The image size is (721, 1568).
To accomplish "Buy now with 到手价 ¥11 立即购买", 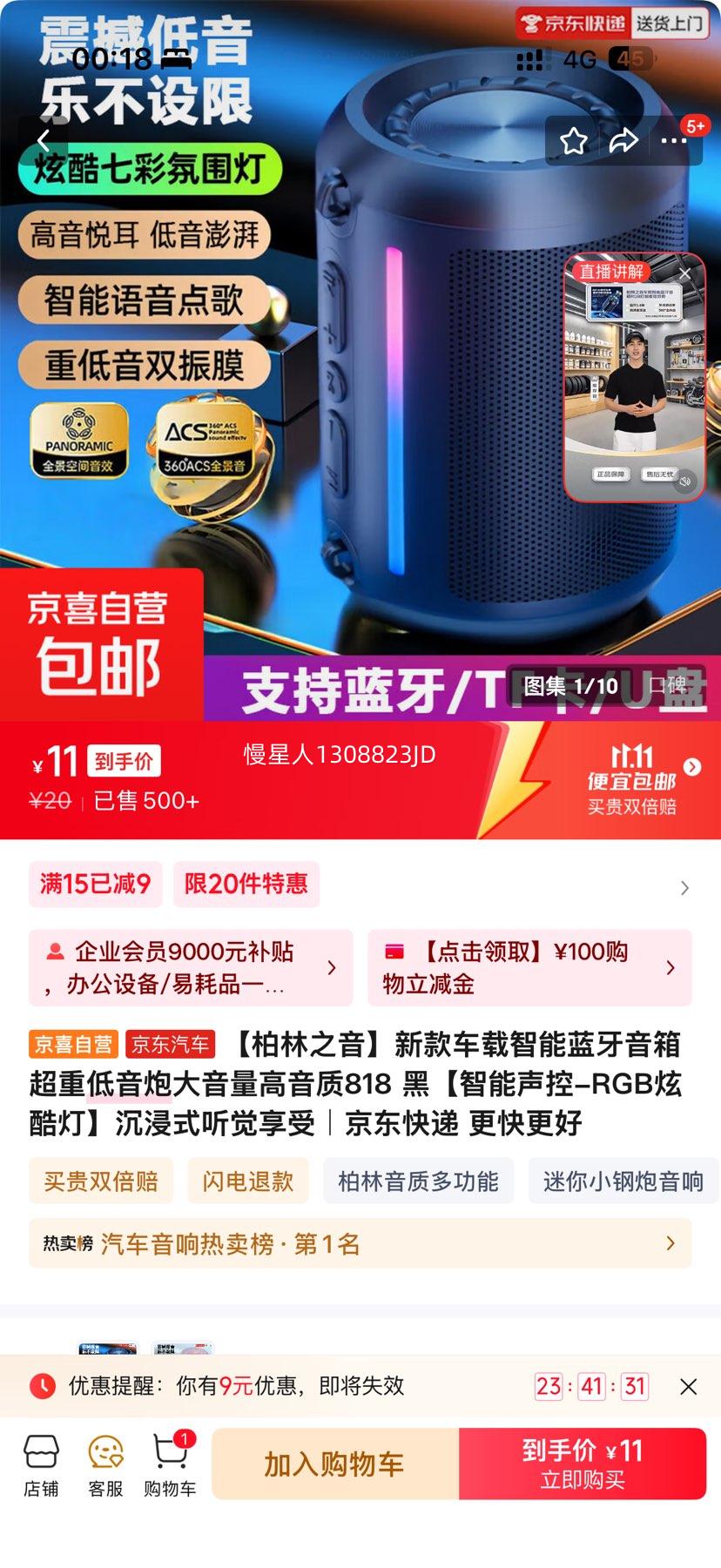I will click(x=582, y=1464).
